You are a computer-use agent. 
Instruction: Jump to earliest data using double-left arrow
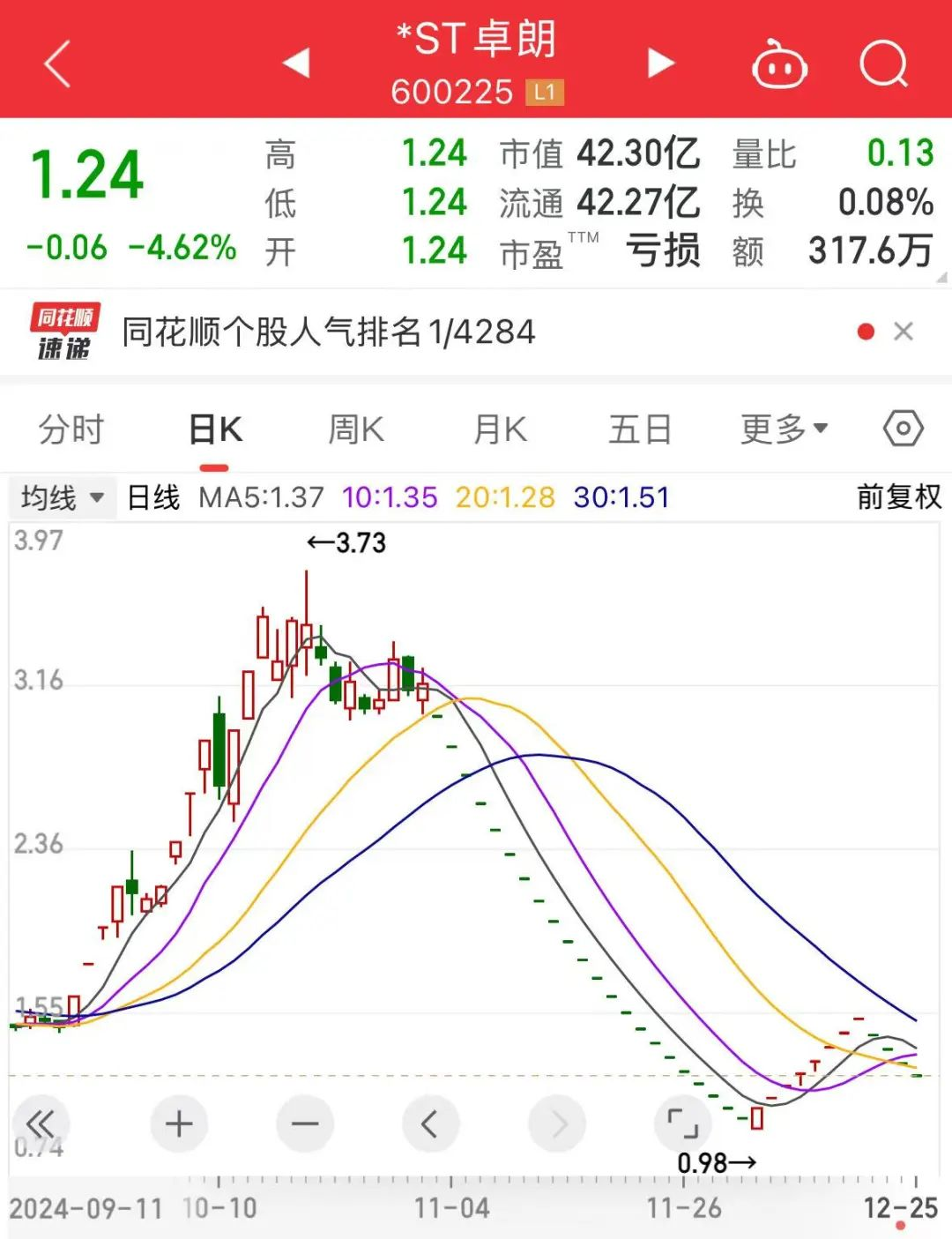coord(40,1123)
